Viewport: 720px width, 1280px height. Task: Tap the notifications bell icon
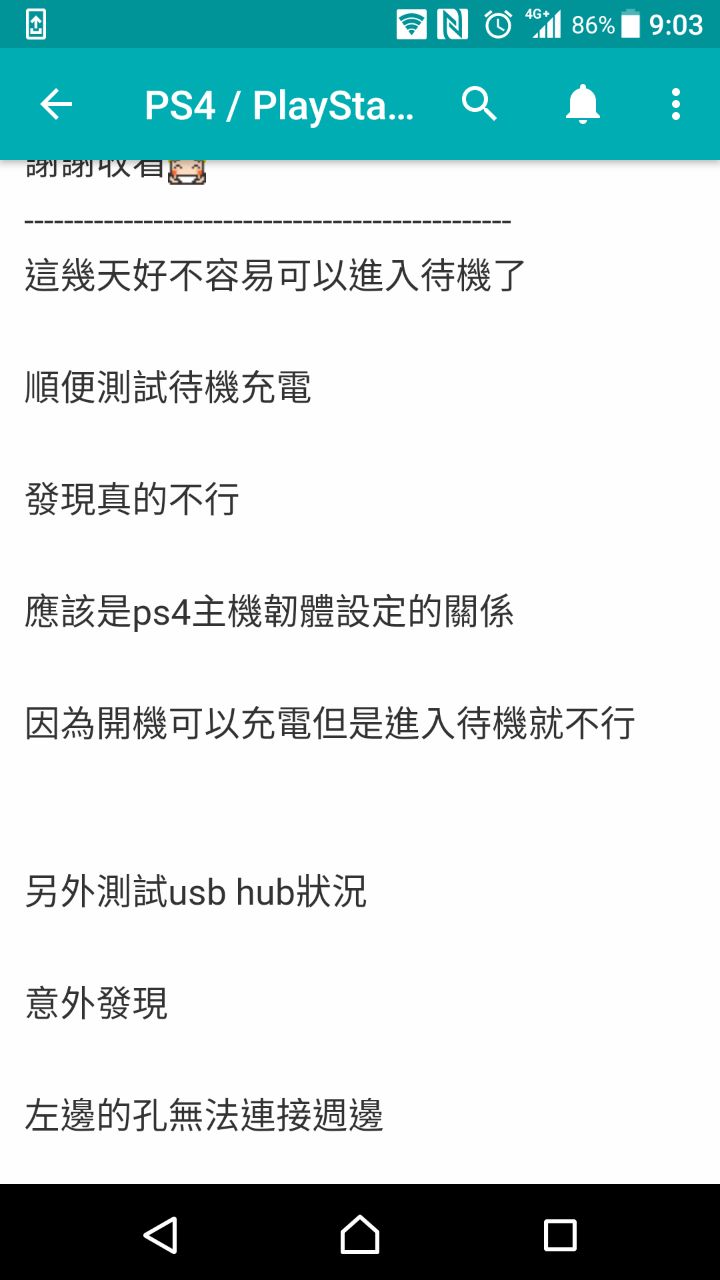pos(582,104)
